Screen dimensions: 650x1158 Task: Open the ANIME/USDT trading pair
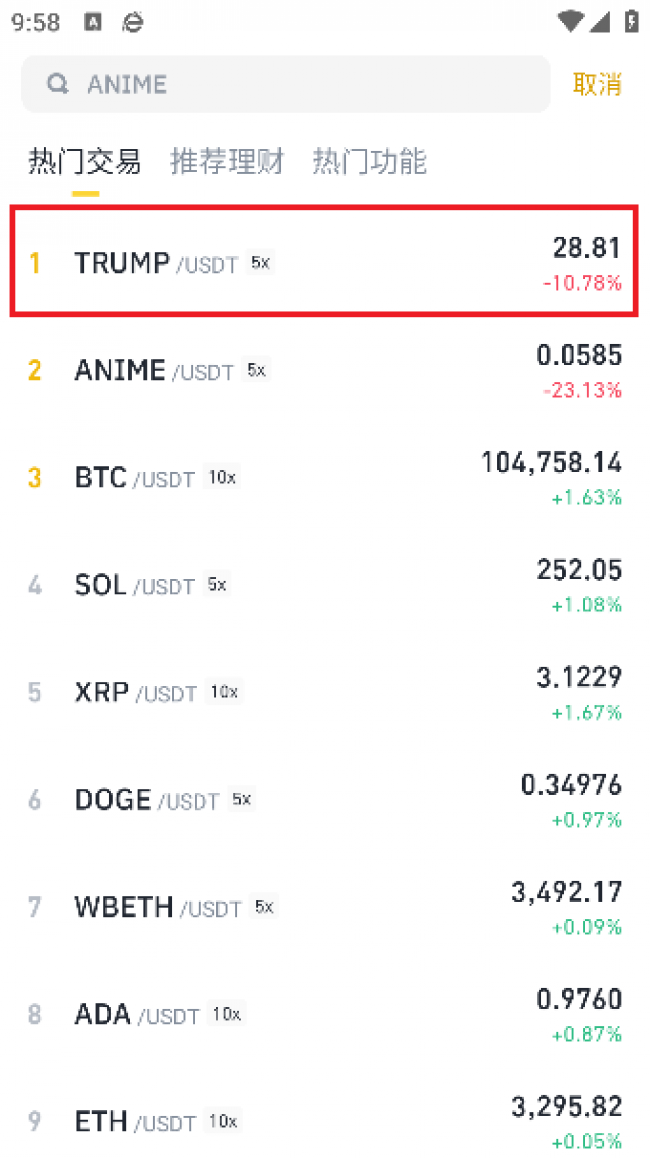click(x=325, y=371)
